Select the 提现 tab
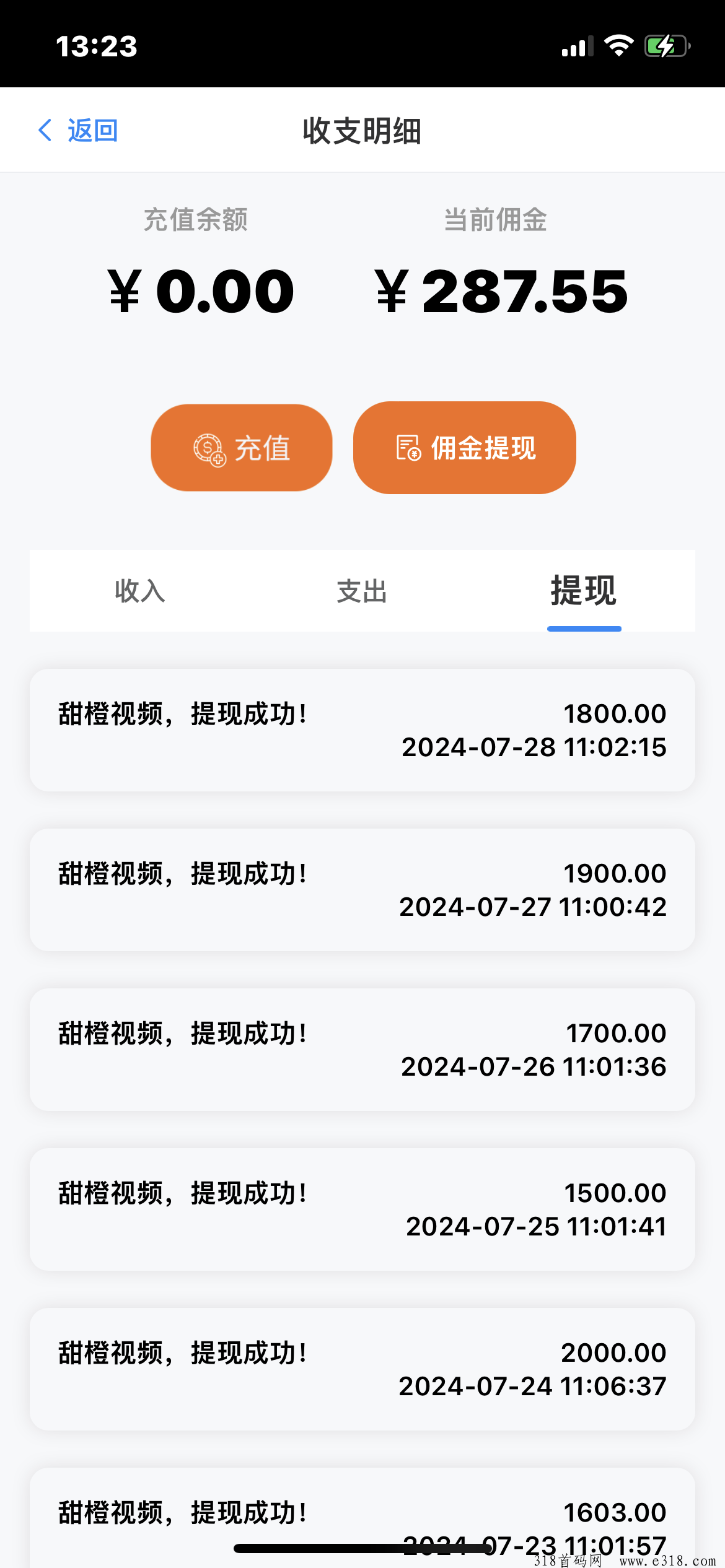The width and height of the screenshot is (725, 1568). pyautogui.click(x=584, y=591)
